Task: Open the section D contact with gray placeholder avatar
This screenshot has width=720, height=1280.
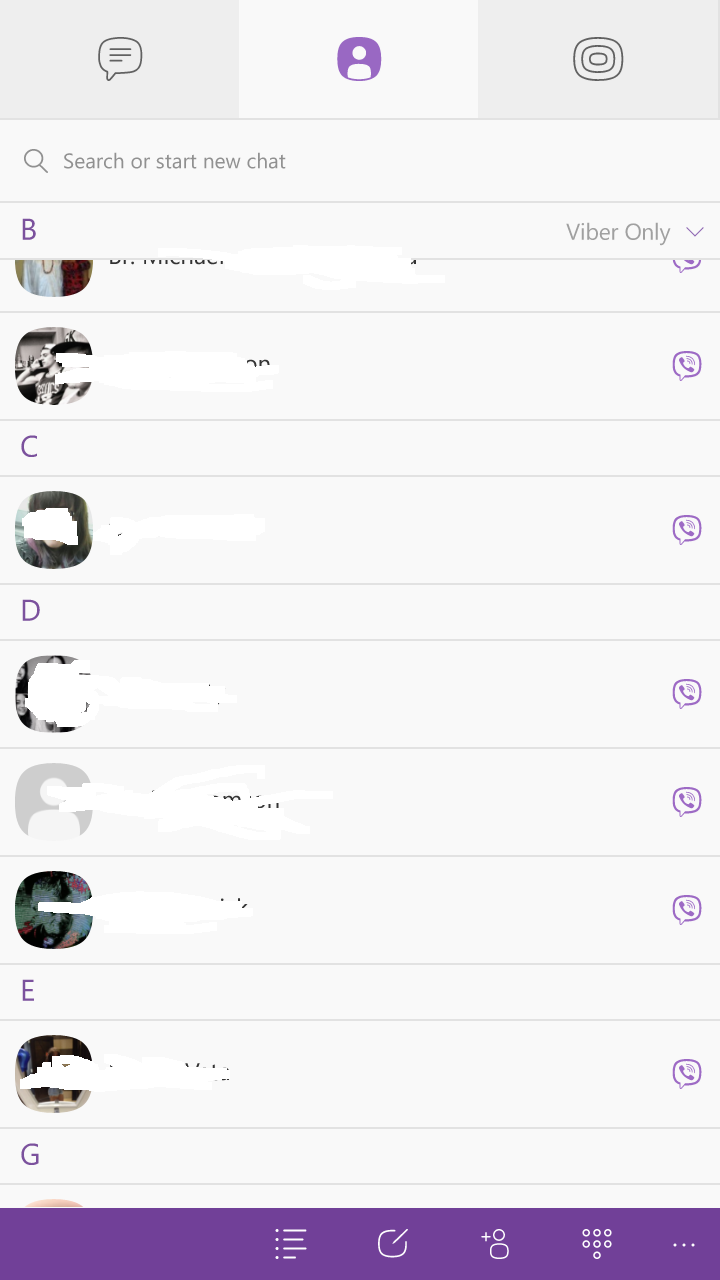Action: point(360,802)
